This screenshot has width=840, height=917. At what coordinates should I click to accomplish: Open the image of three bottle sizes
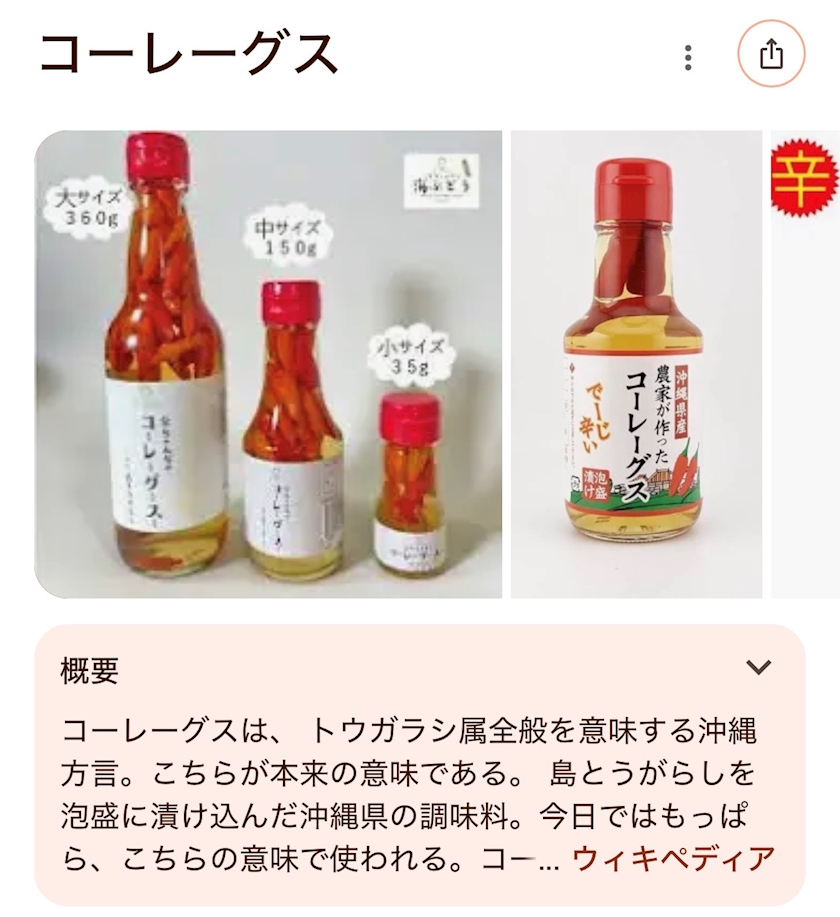pyautogui.click(x=268, y=364)
